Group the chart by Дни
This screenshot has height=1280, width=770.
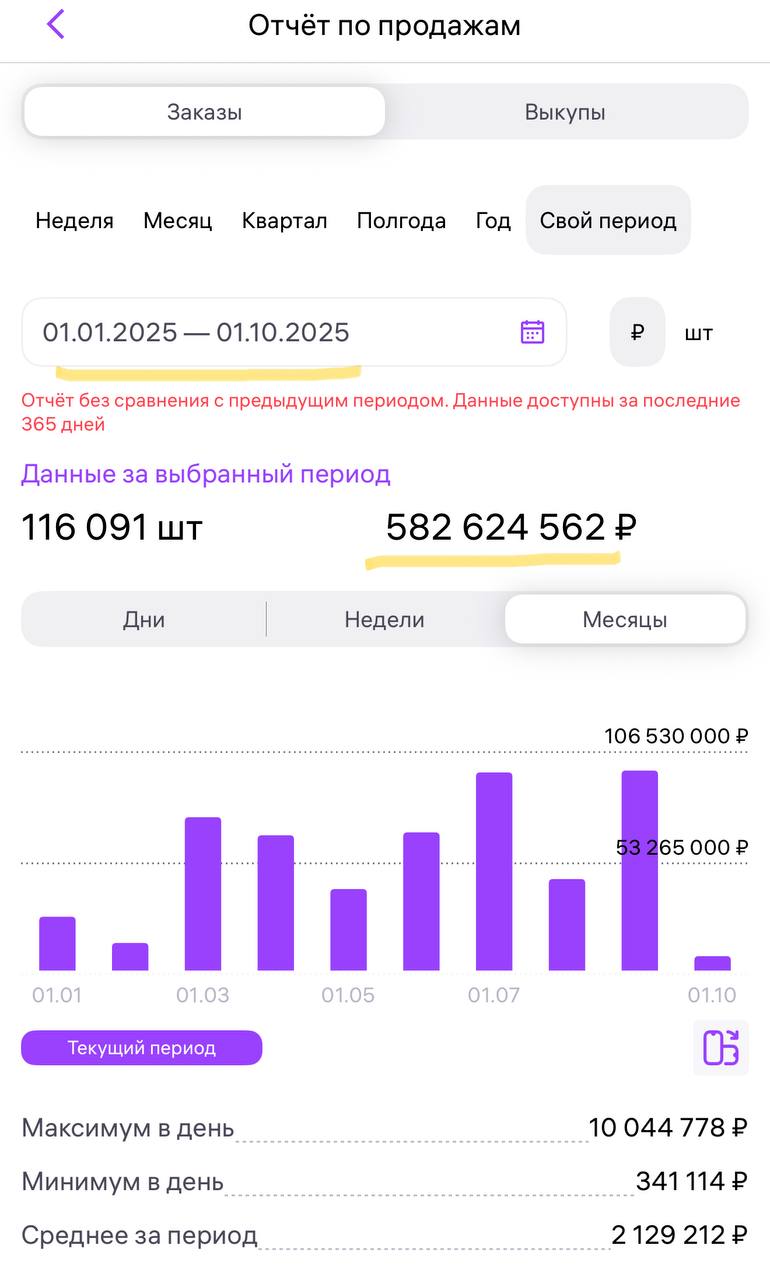click(144, 619)
